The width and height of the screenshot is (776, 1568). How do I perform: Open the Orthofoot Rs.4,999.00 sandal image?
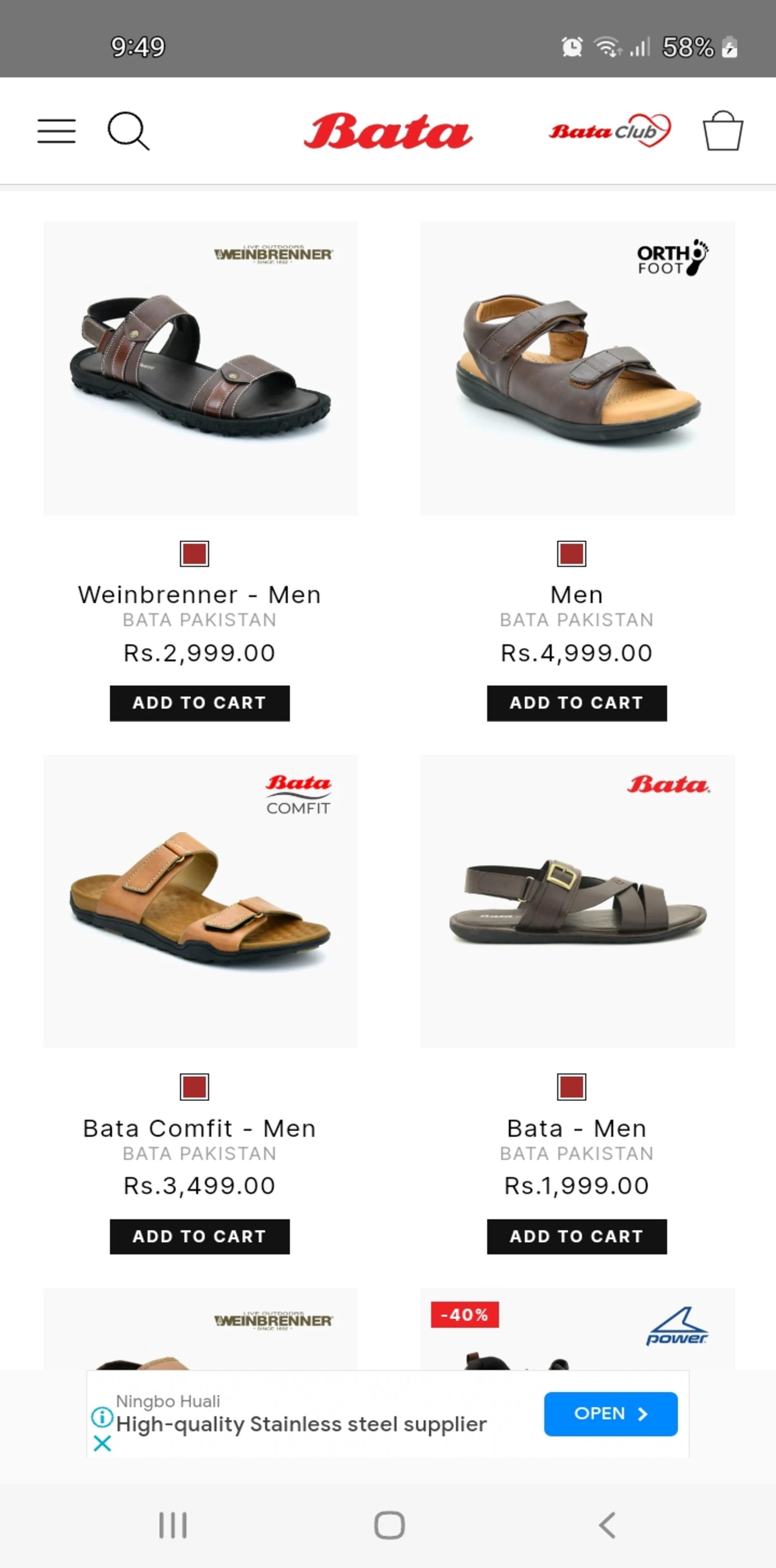(x=577, y=367)
